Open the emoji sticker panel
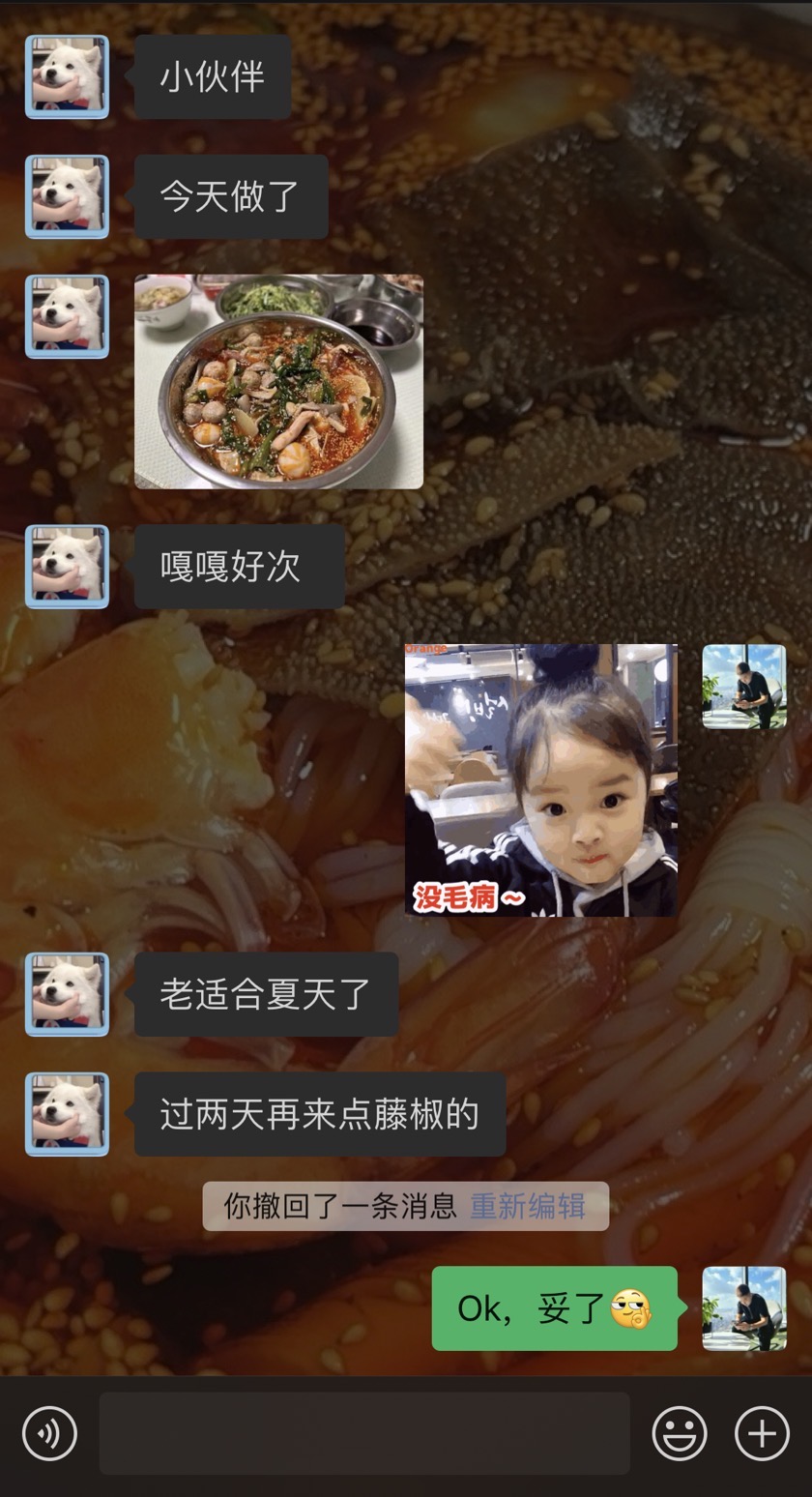Image resolution: width=812 pixels, height=1497 pixels. pyautogui.click(x=680, y=1433)
